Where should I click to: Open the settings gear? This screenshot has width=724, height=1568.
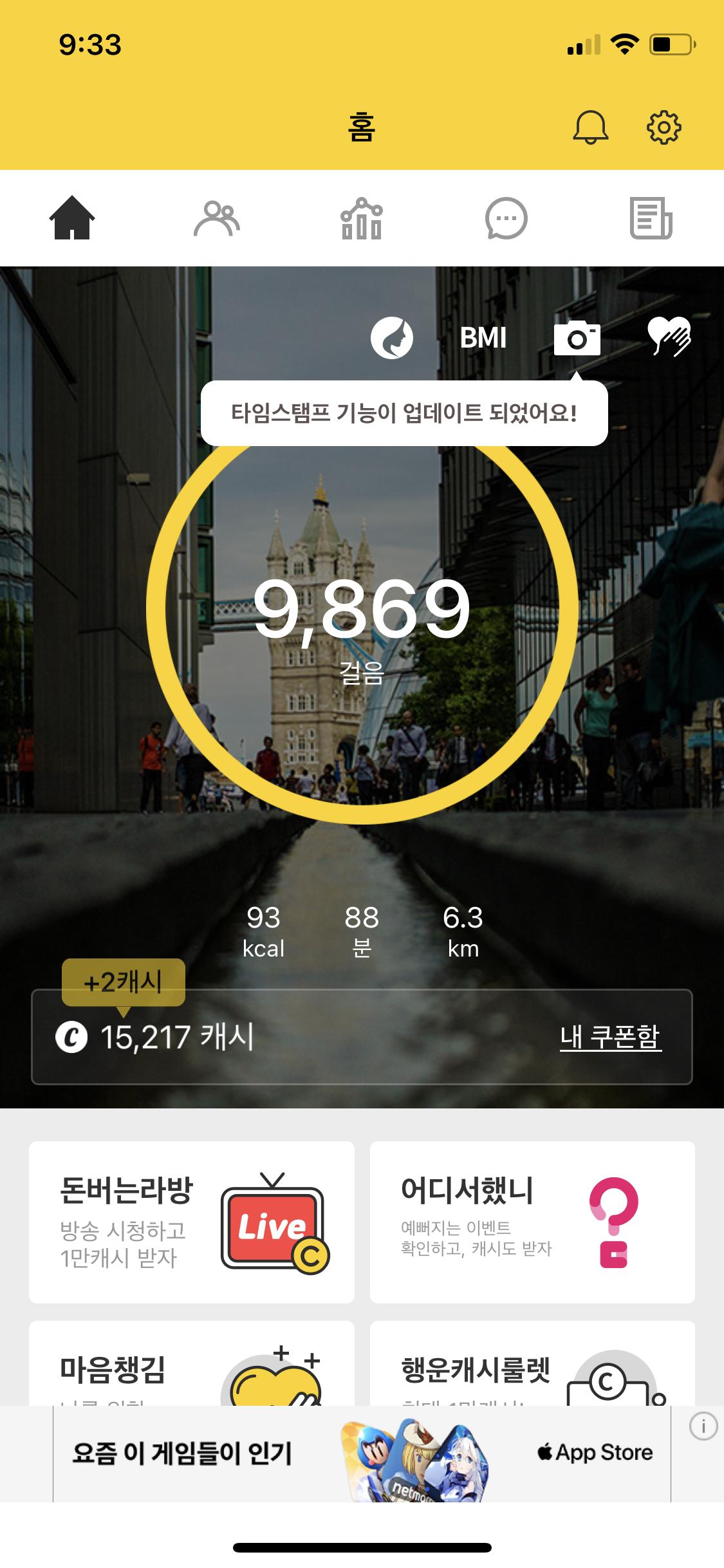(664, 127)
